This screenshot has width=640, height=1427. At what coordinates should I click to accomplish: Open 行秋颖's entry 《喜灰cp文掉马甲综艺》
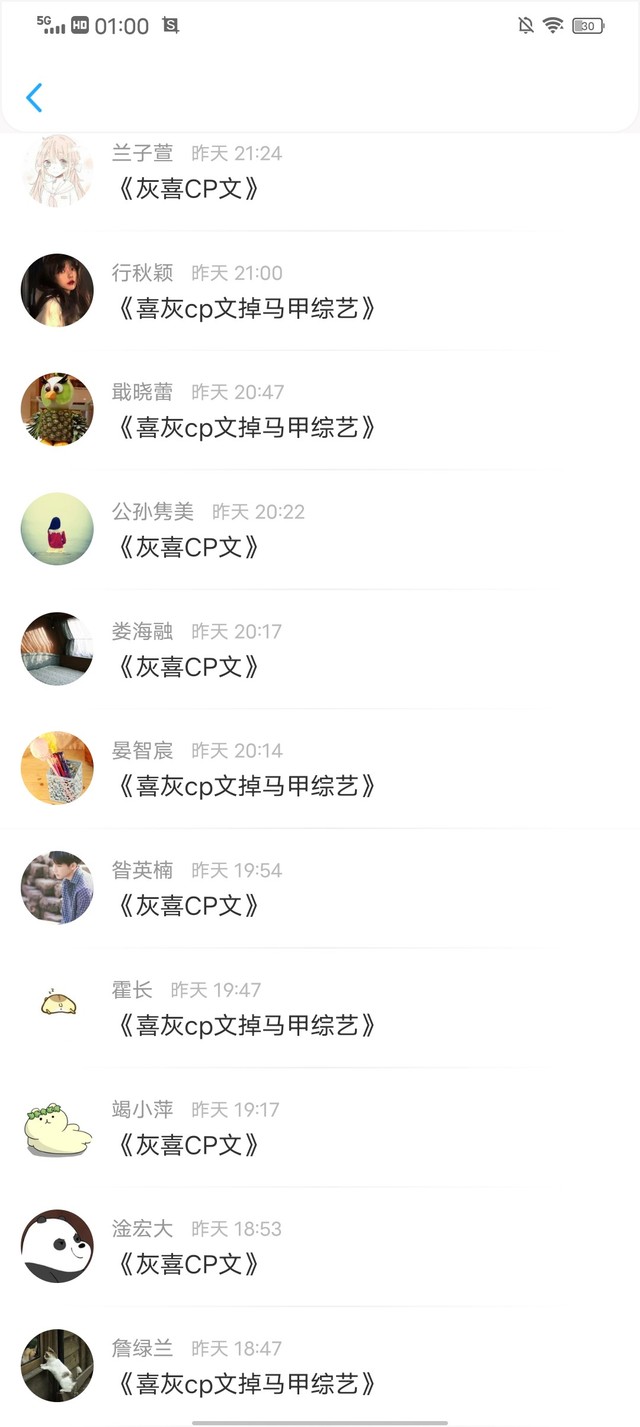coord(246,307)
